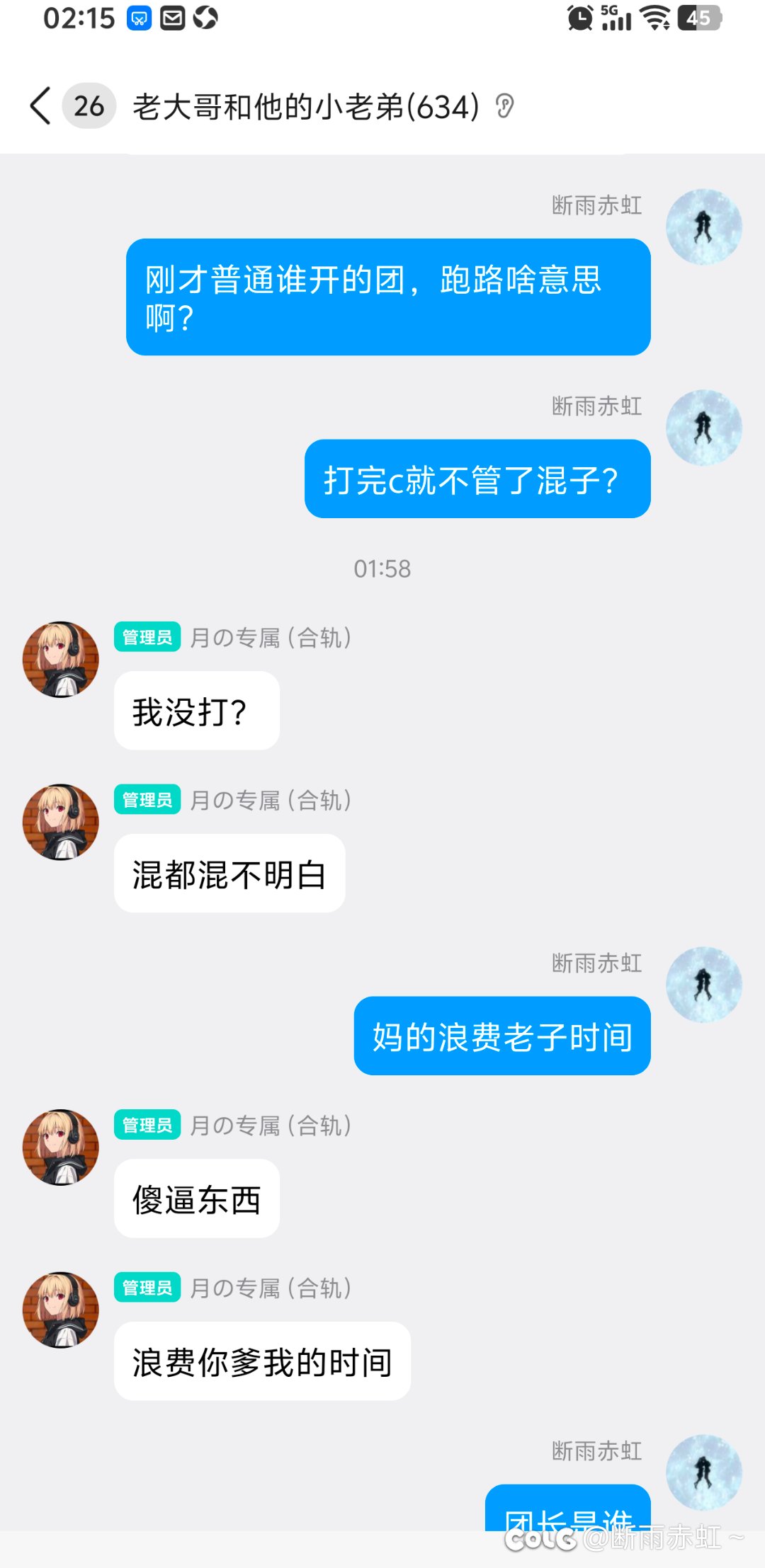Screen dimensions: 765x1568
Task: Open the group title 老大哥和他的小老弟(634)
Action: (305, 105)
